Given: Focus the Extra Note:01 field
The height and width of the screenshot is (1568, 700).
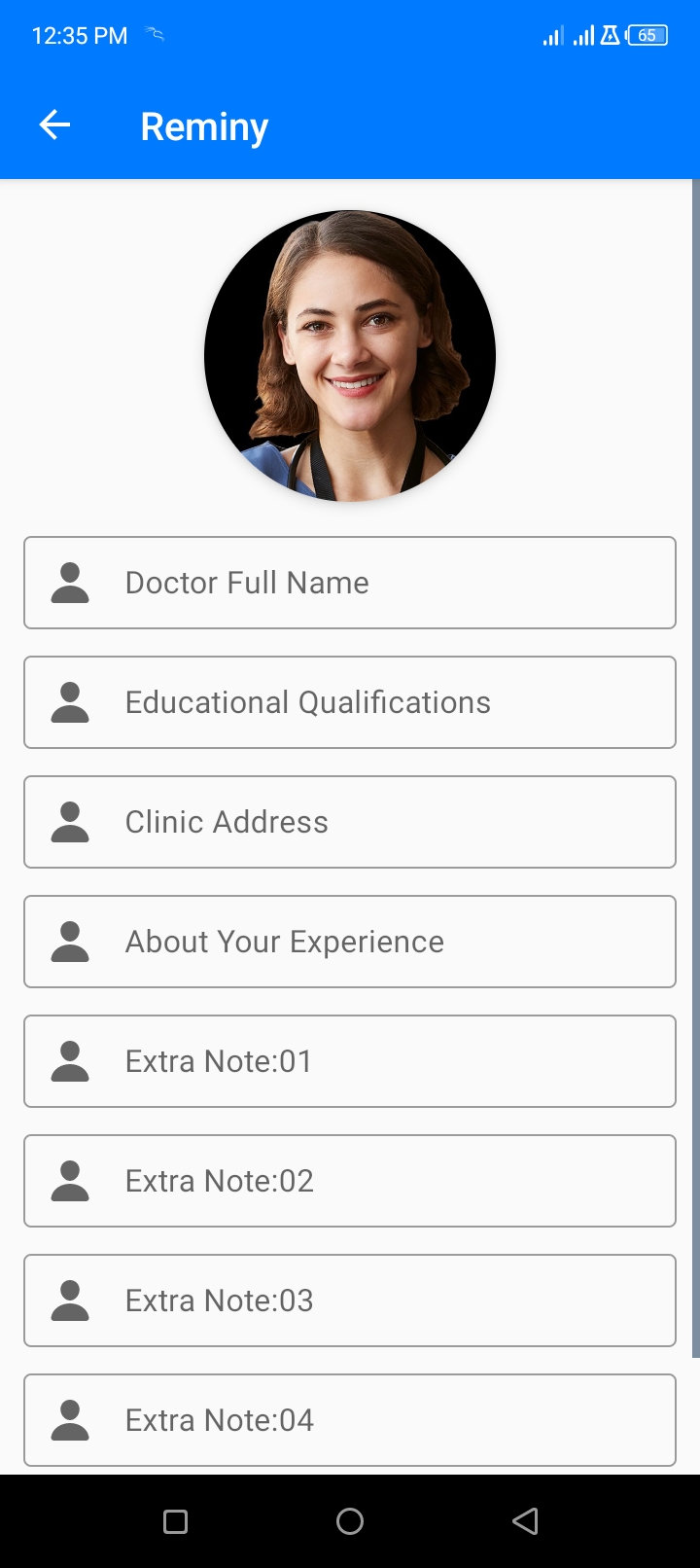Looking at the screenshot, I should click(350, 1061).
